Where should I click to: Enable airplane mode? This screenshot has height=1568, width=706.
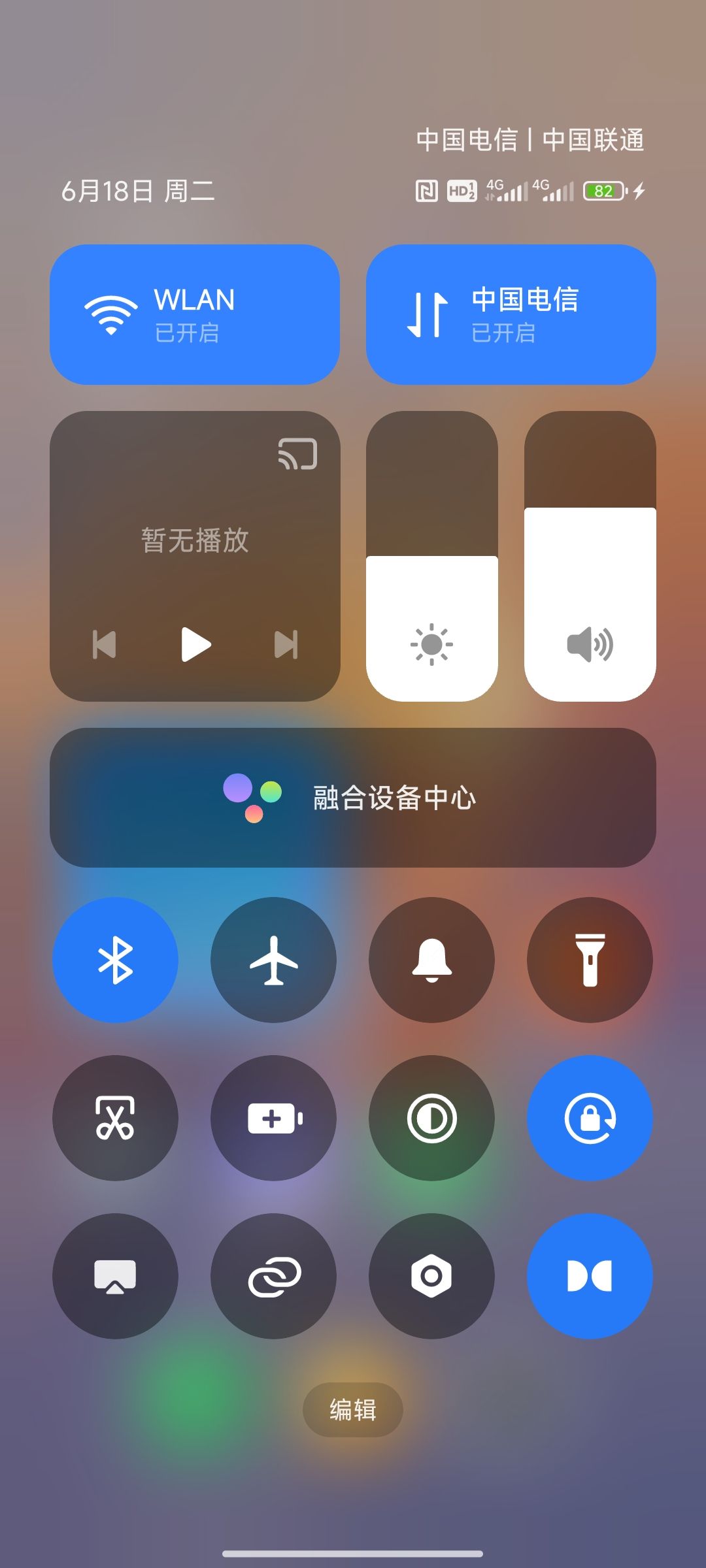273,960
